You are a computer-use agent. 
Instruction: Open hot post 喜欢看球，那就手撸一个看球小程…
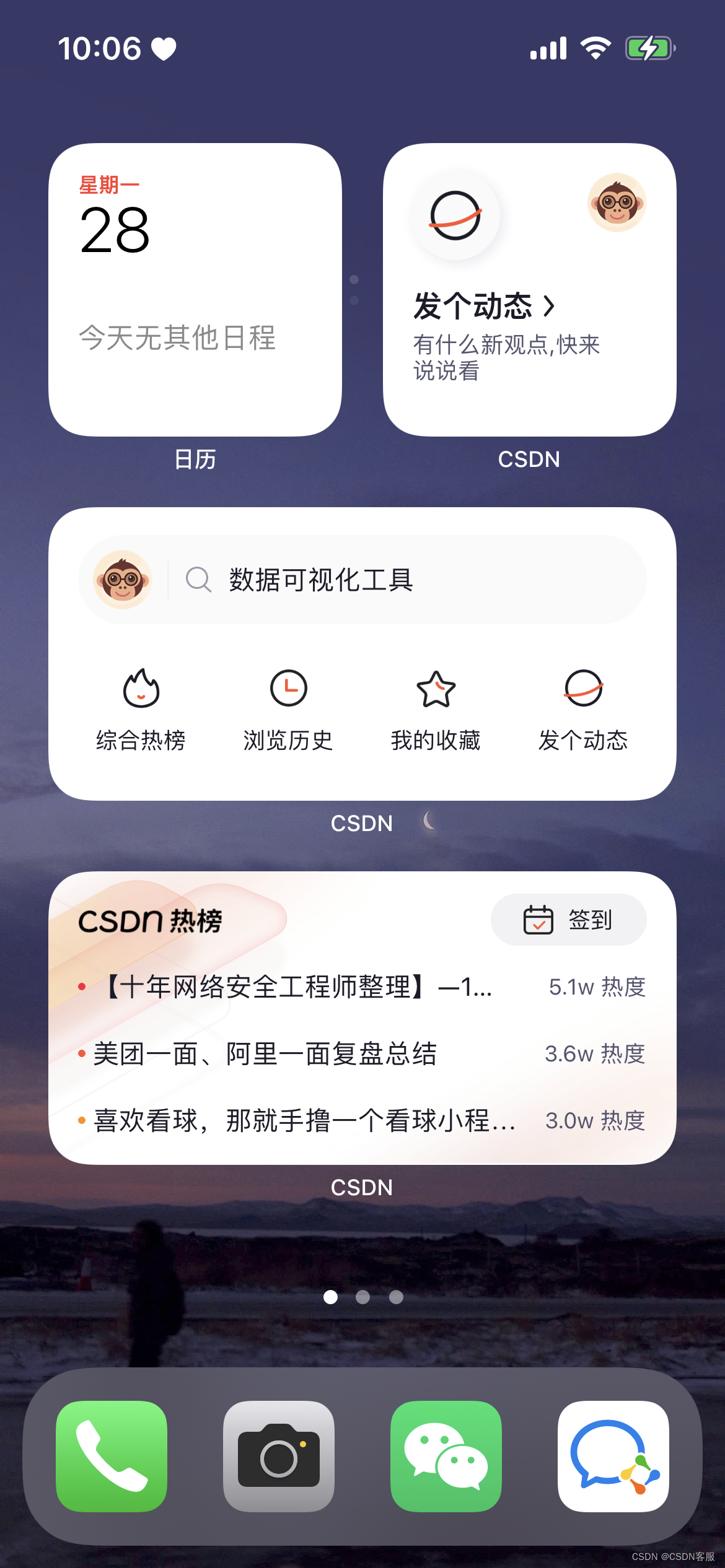pos(304,1120)
